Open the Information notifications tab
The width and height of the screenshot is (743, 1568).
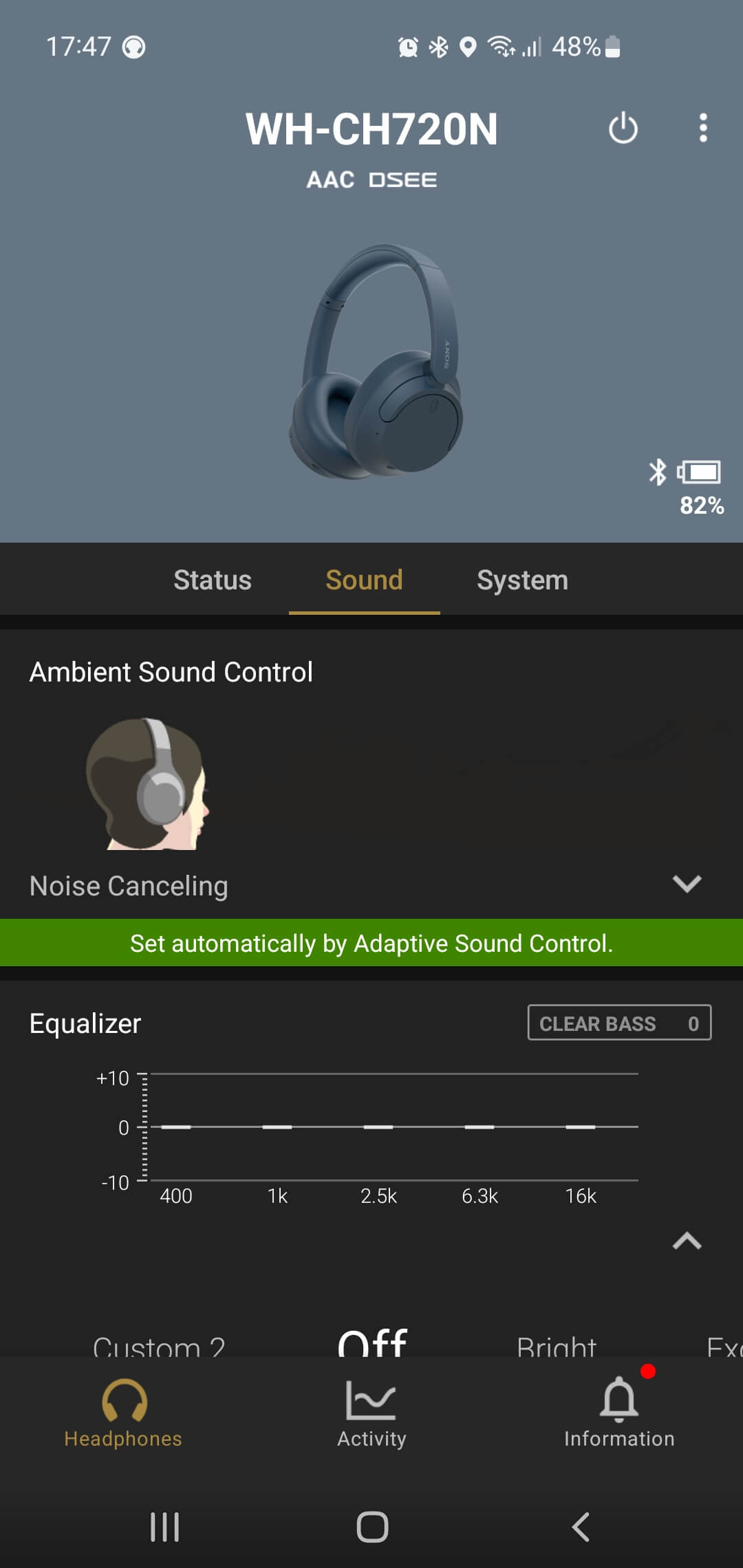click(619, 1413)
